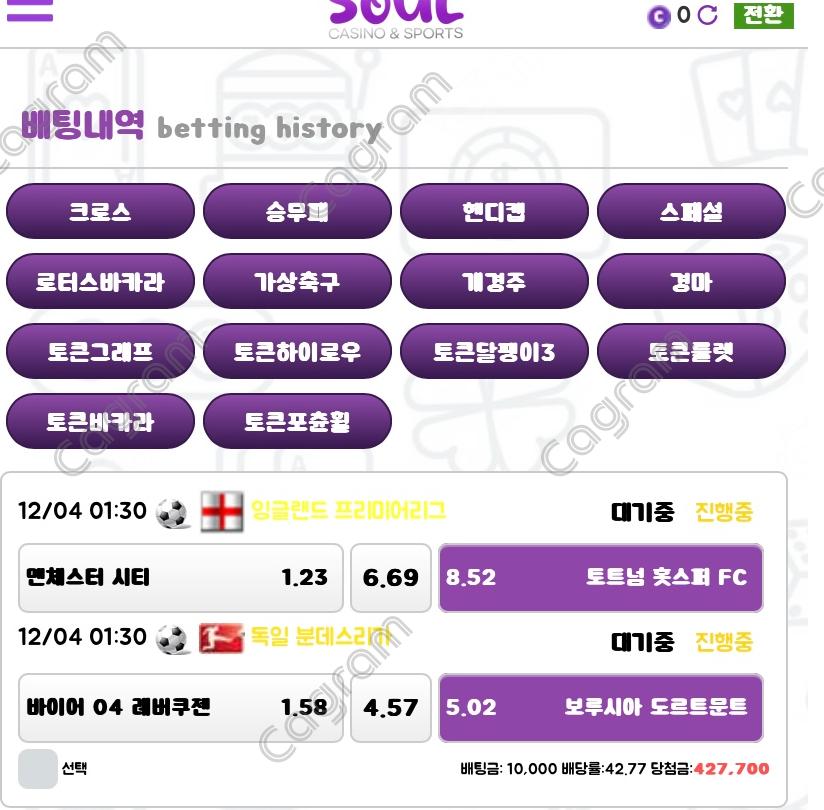
Task: Select the 승무패 category
Action: [x=297, y=212]
